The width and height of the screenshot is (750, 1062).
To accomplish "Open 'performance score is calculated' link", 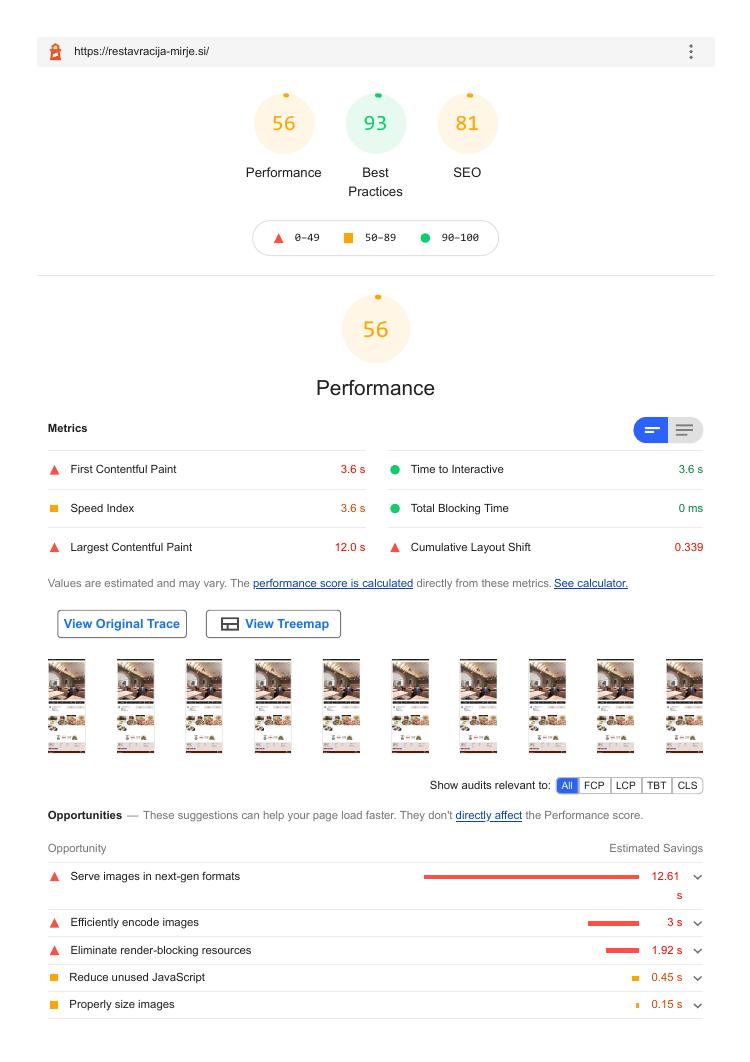I will coord(333,583).
